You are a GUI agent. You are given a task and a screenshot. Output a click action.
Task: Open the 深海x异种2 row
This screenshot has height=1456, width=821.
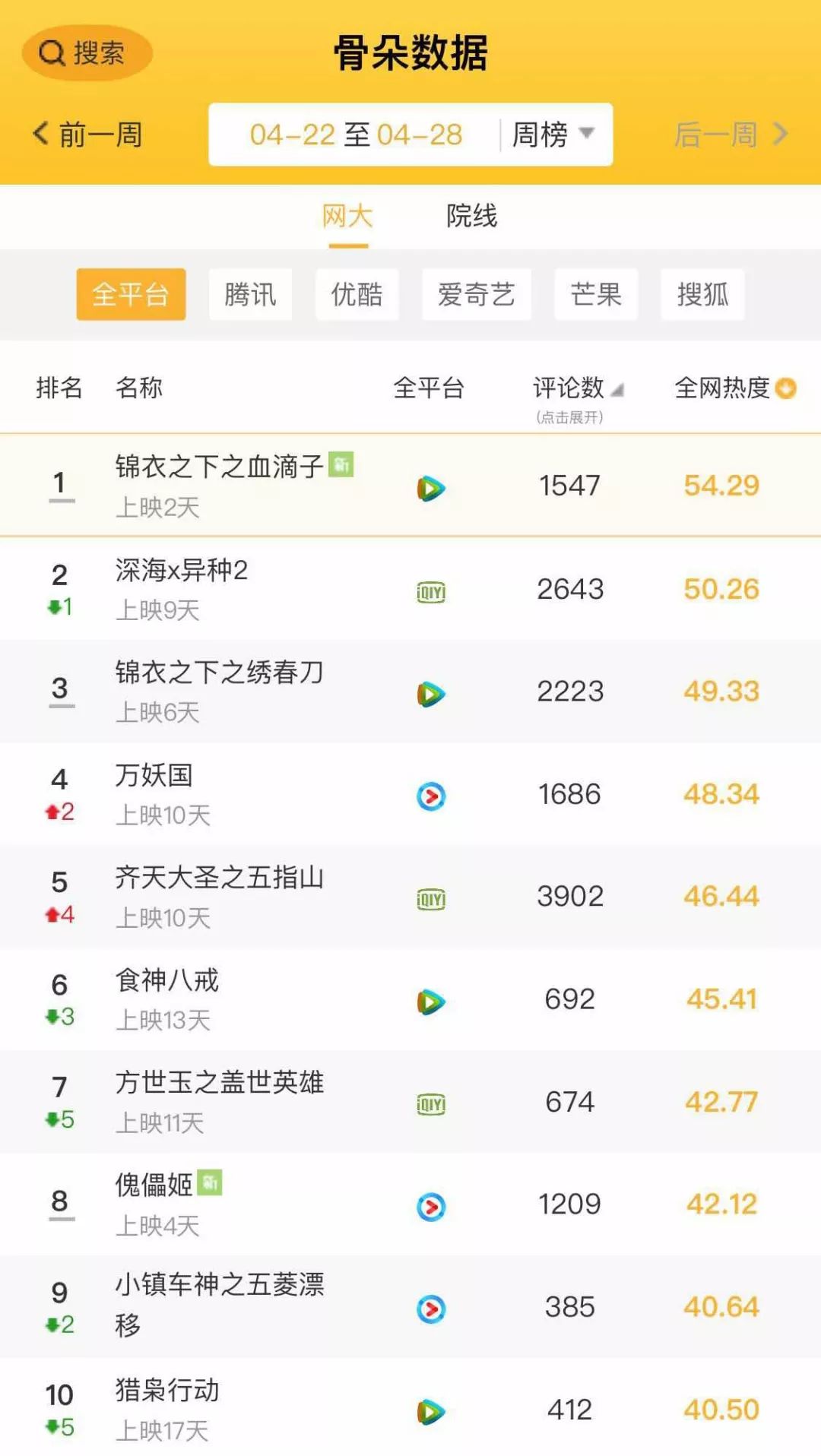[410, 588]
